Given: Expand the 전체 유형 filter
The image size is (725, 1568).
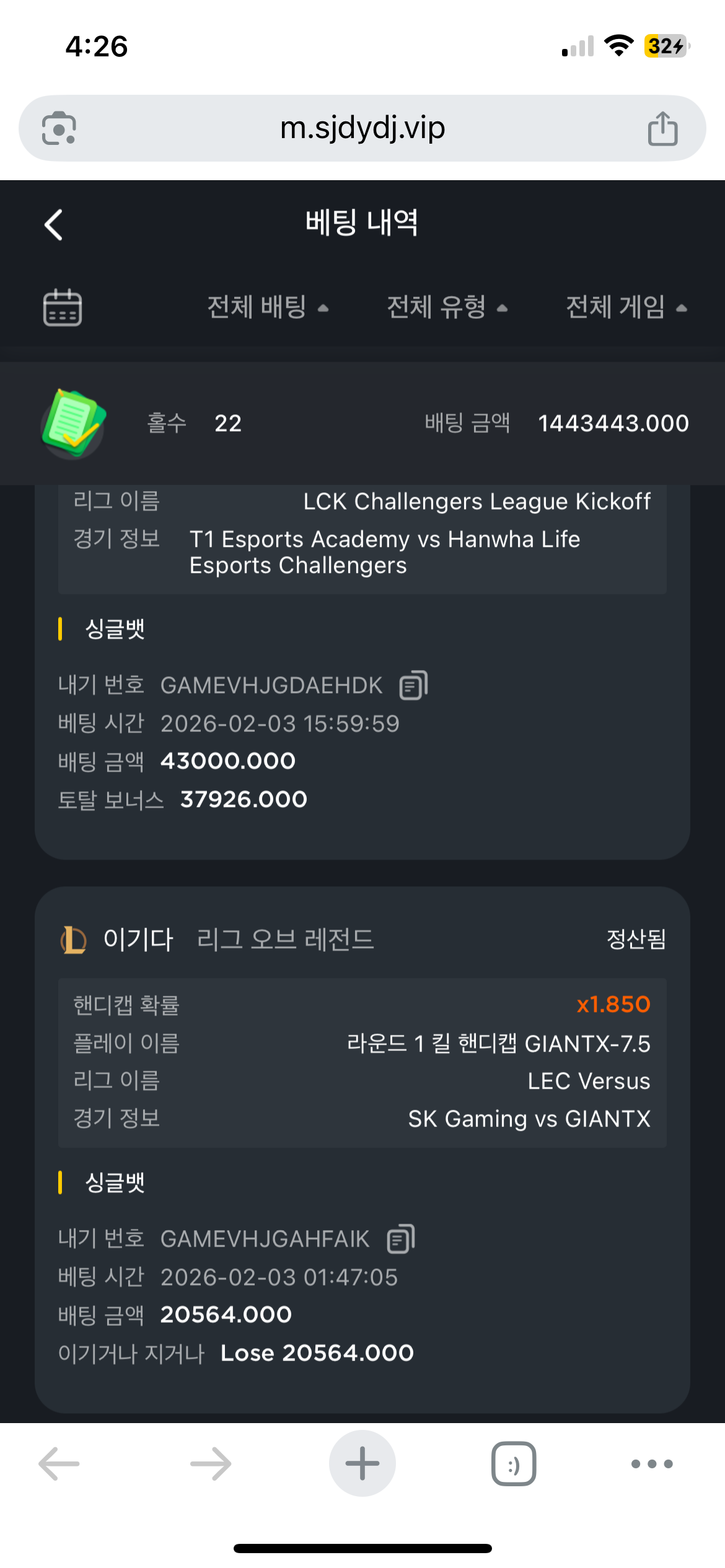Looking at the screenshot, I should coord(447,307).
